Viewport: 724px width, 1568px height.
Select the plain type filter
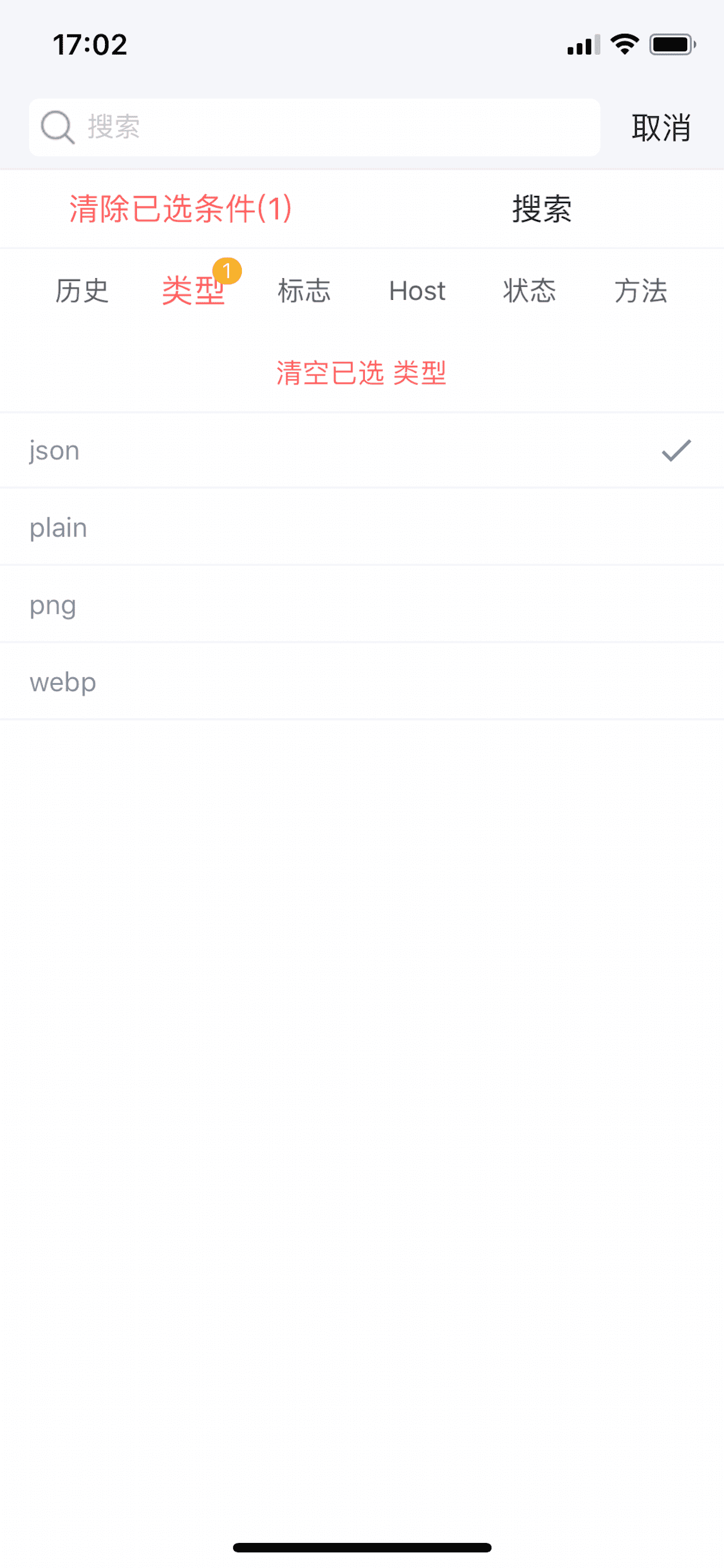pos(361,527)
